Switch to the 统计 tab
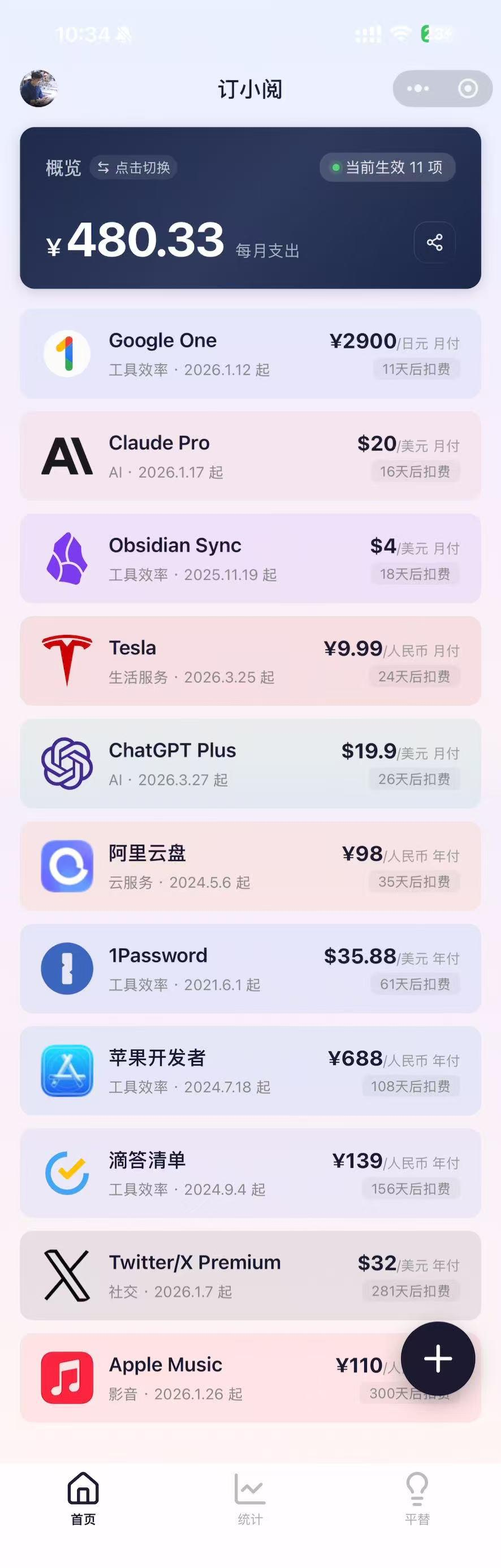Image resolution: width=501 pixels, height=1568 pixels. (250, 1497)
